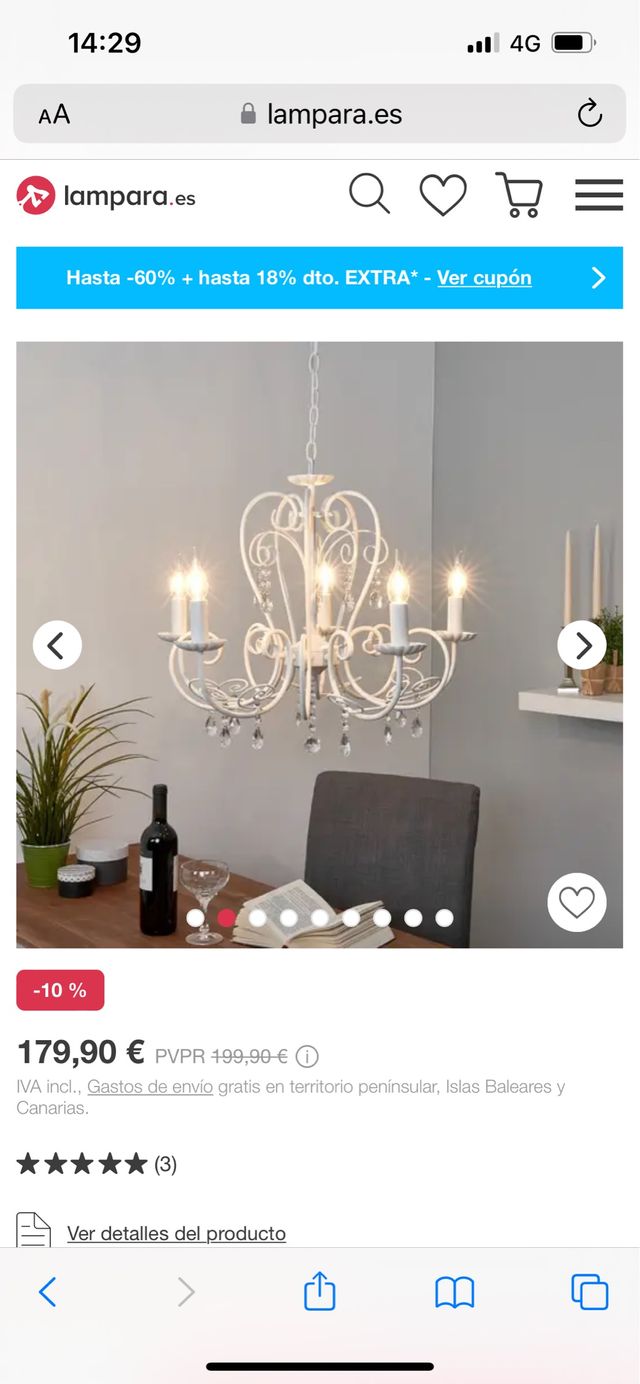The image size is (640, 1384).
Task: Open the wishlist heart in header
Action: pos(443,195)
